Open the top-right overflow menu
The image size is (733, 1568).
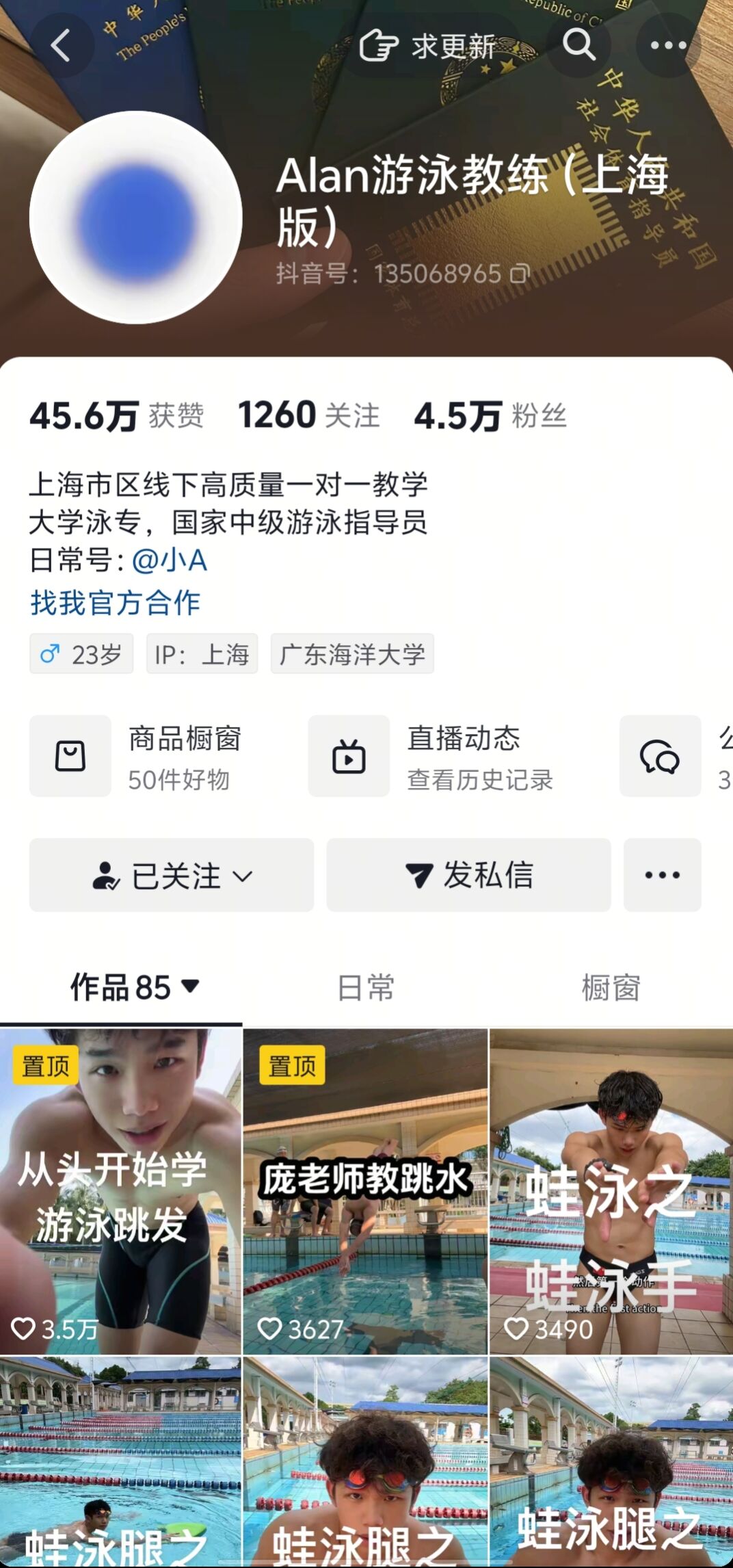coord(668,46)
